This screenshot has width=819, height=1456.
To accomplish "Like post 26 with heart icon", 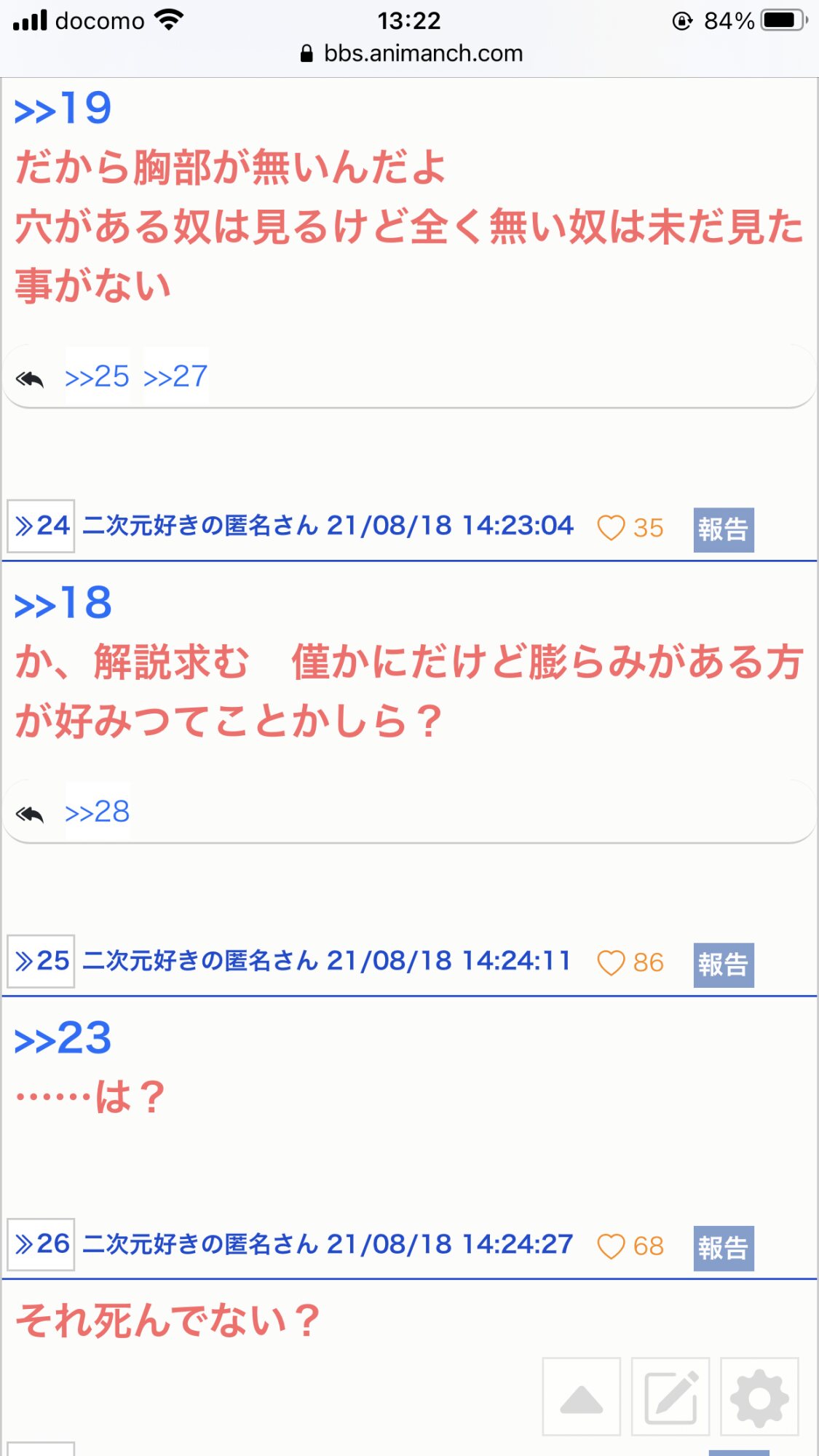I will 611,1246.
